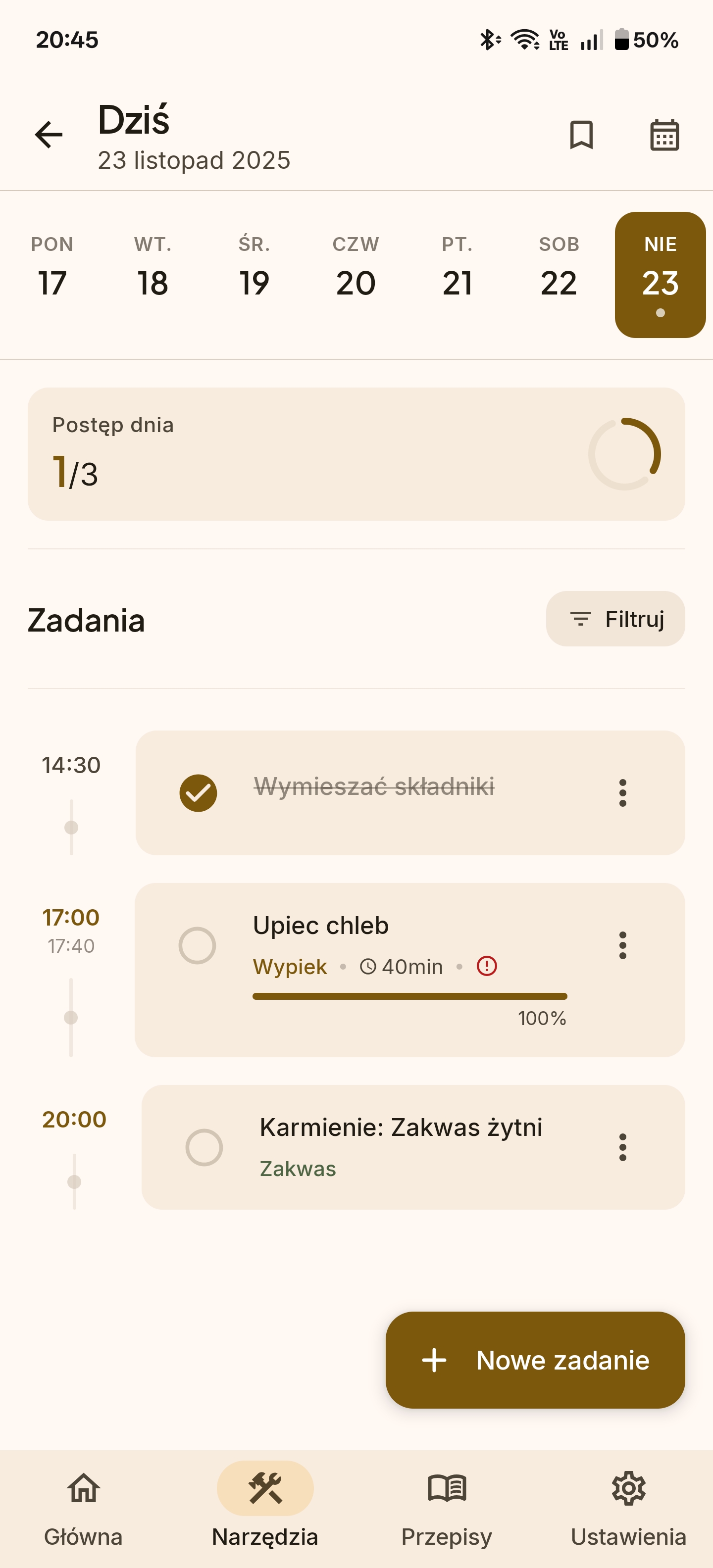The width and height of the screenshot is (713, 1568).
Task: Open more options for Karmienie: Zakwas żytni
Action: pos(622,1147)
